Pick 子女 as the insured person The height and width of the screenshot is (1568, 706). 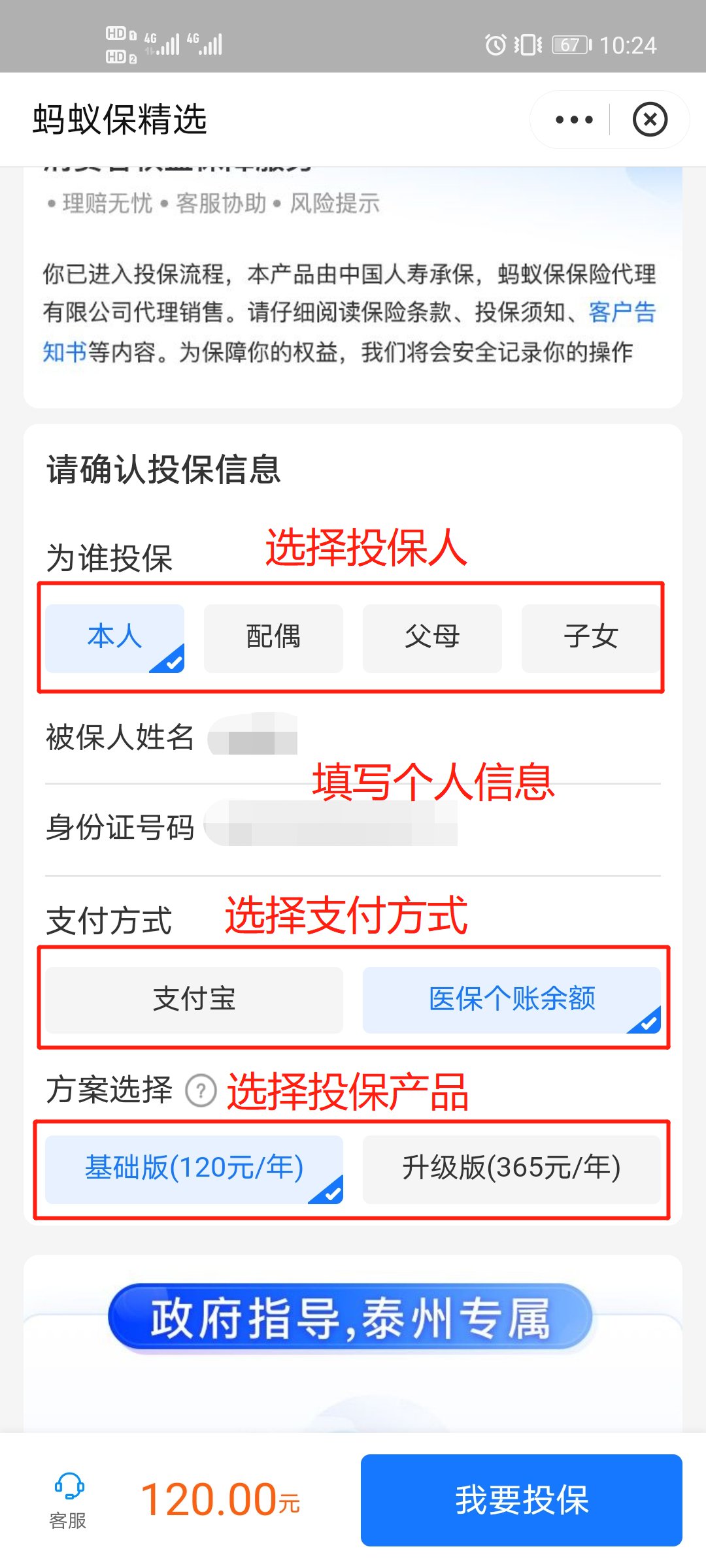coord(590,638)
